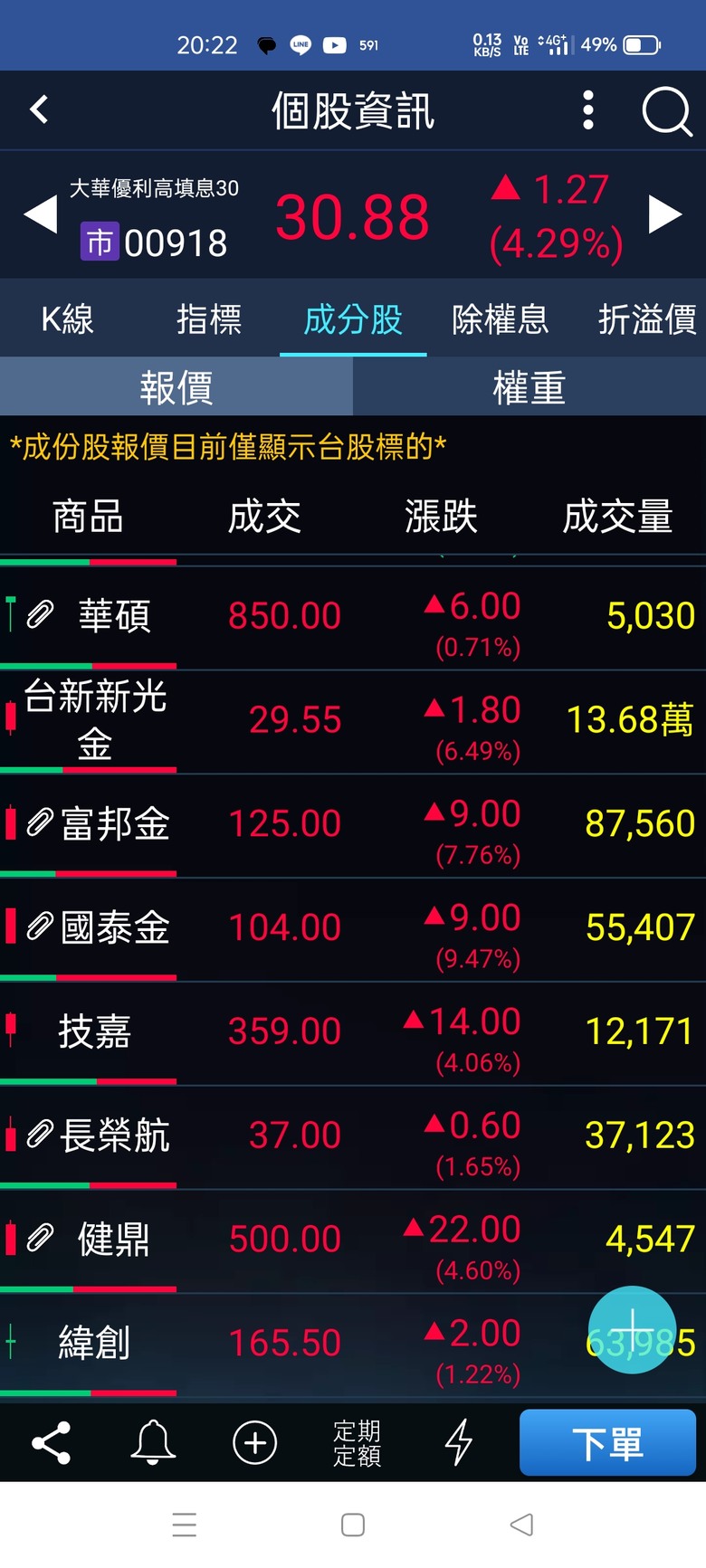Tap the lightning quick-order icon
Image resolution: width=706 pixels, height=1568 pixels.
click(x=459, y=1442)
